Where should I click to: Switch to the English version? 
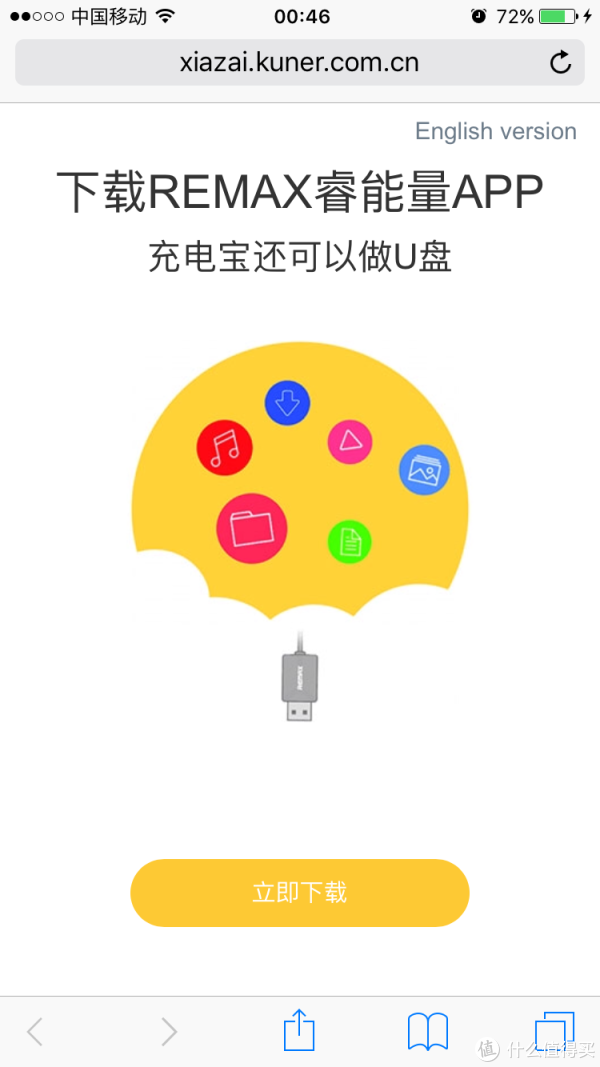[x=495, y=131]
